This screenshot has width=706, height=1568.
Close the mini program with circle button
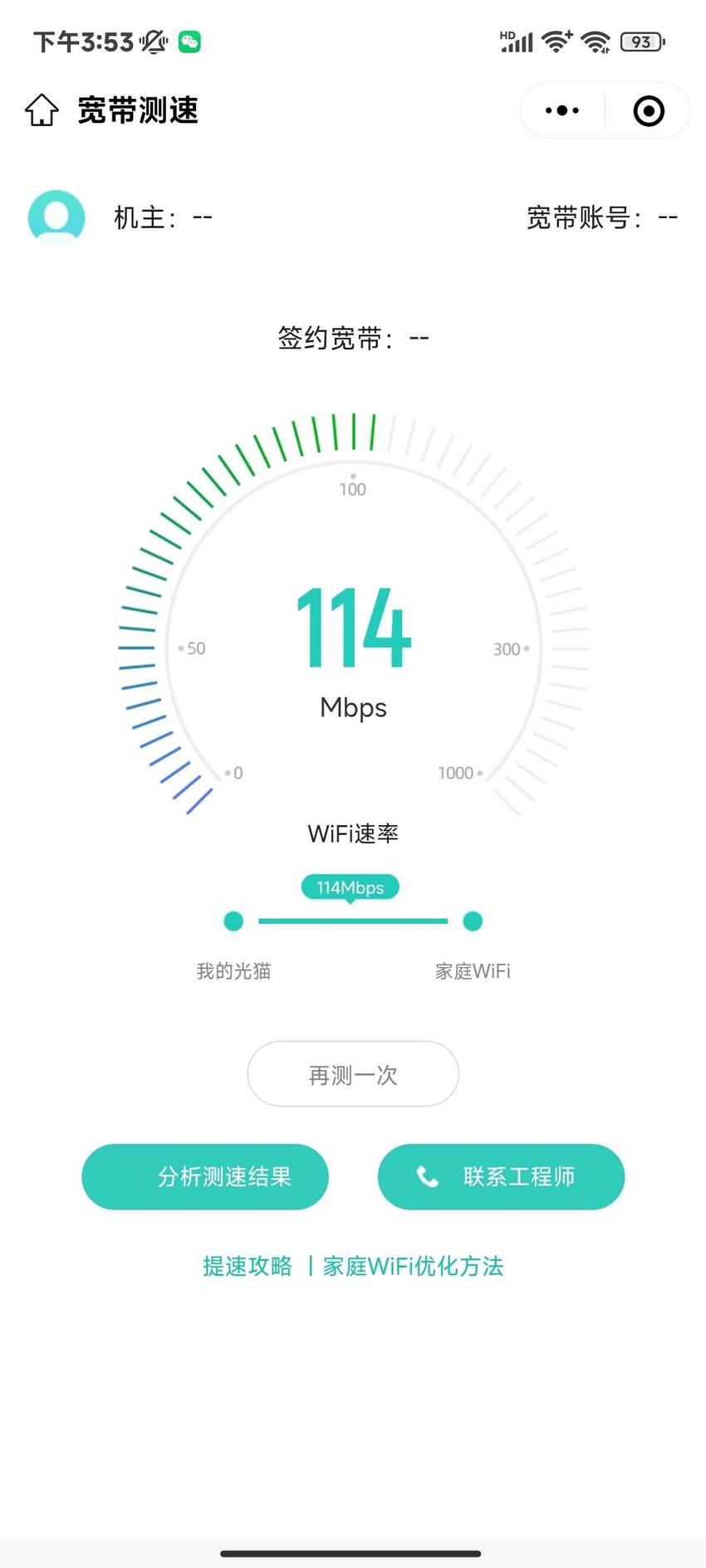tap(649, 110)
